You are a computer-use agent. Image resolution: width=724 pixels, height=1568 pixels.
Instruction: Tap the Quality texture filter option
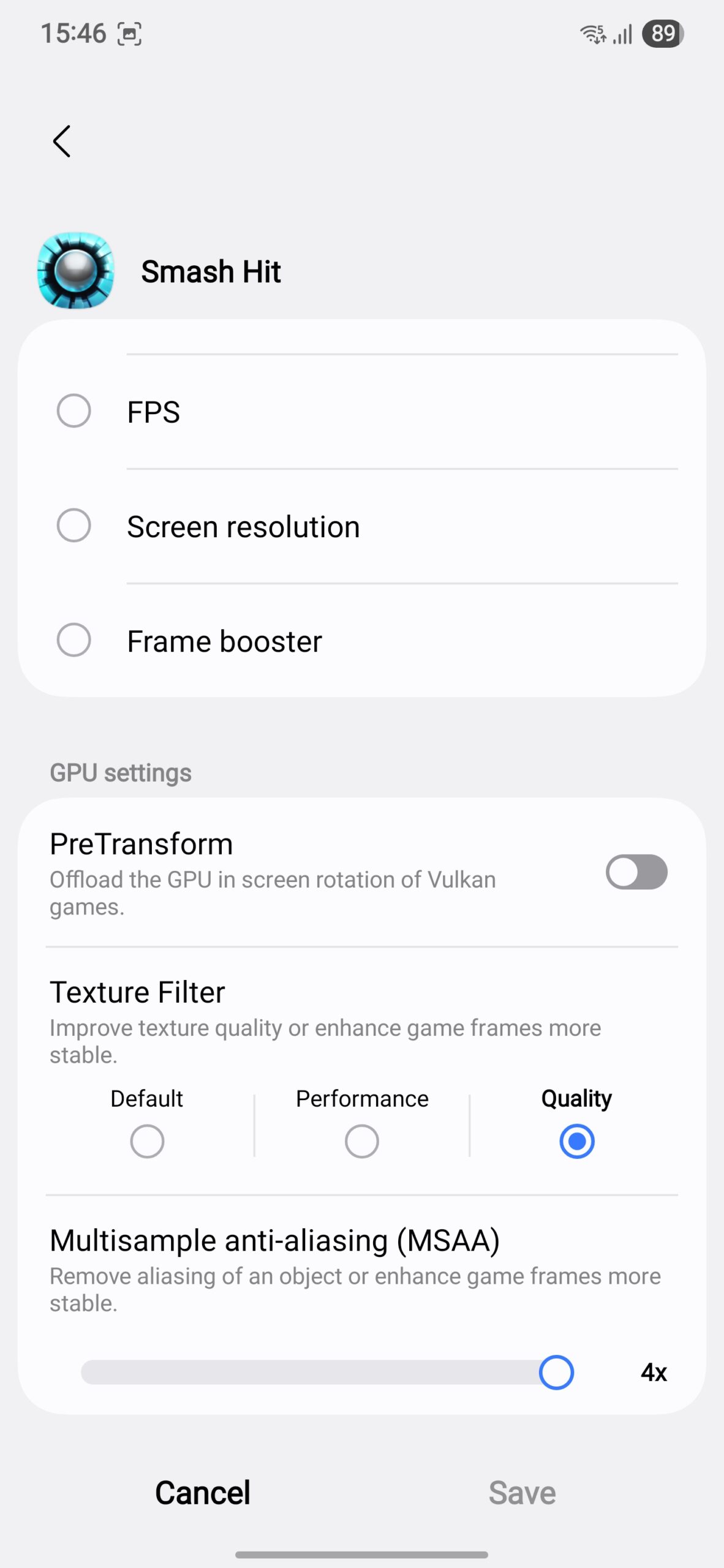(x=576, y=1140)
